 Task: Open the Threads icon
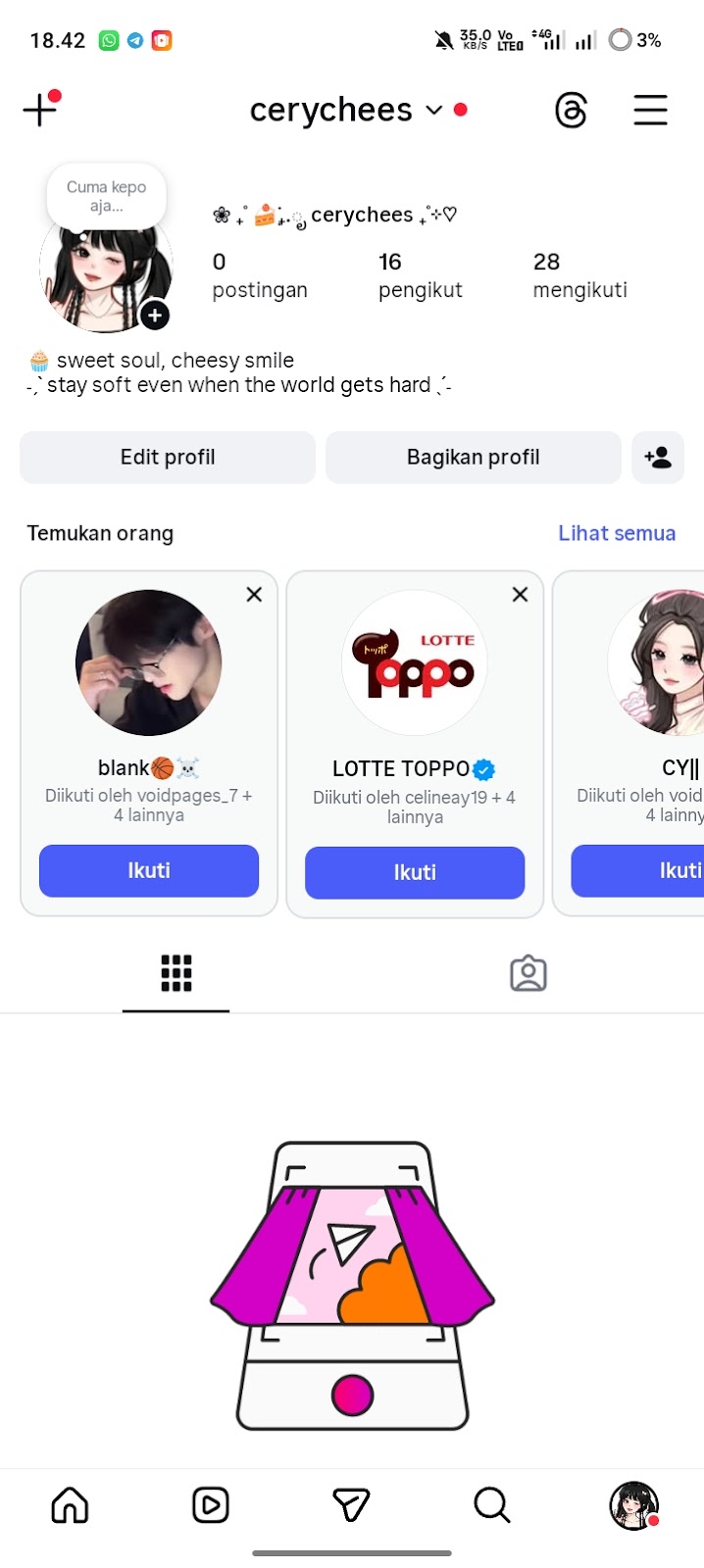(x=571, y=111)
